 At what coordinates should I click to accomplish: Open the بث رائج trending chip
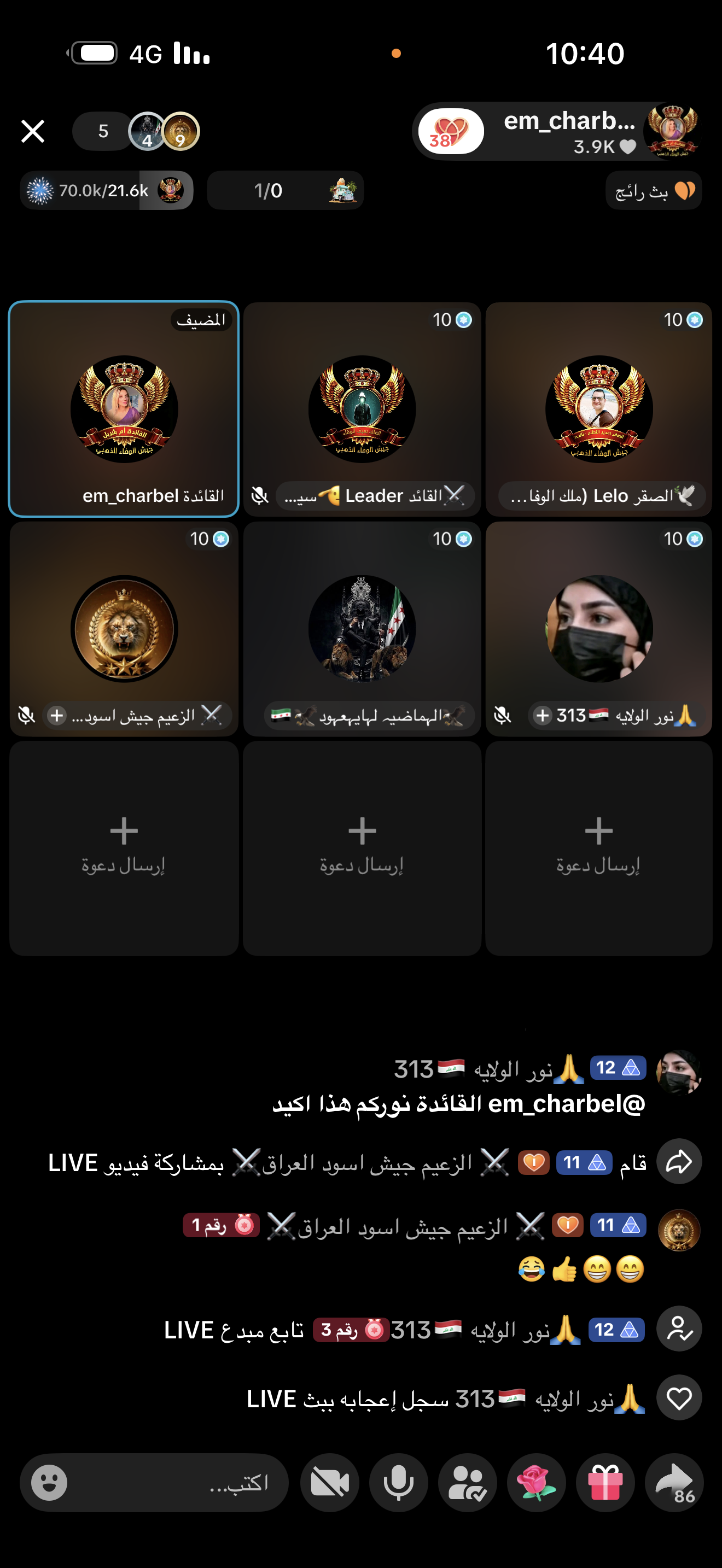point(654,191)
